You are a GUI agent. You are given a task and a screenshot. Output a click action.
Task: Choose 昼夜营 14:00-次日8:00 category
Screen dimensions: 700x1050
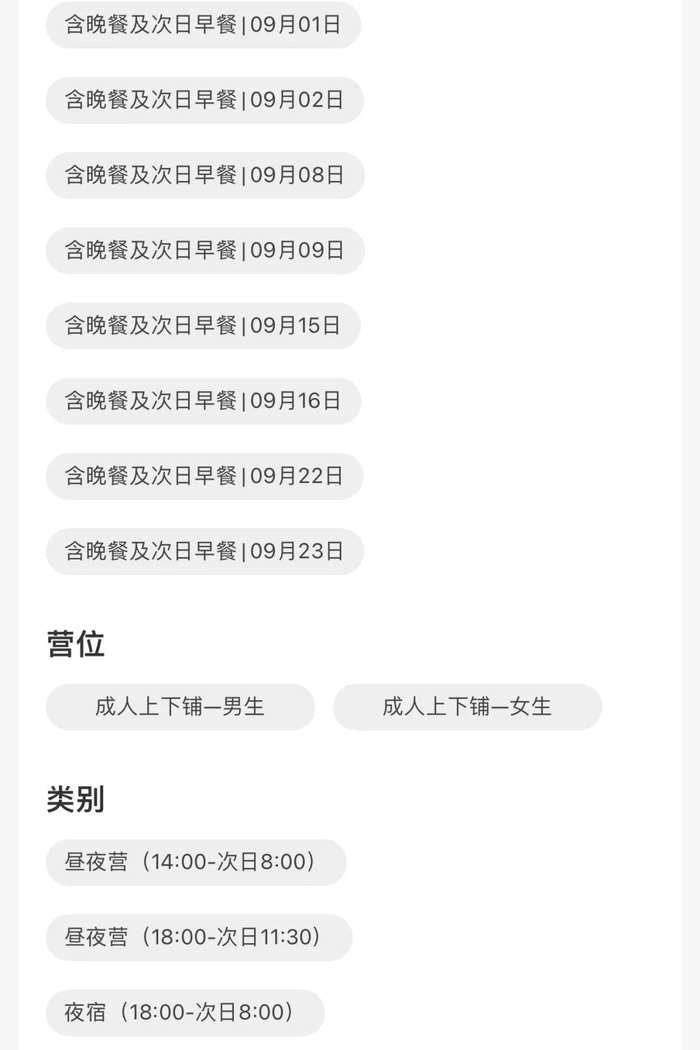(196, 862)
